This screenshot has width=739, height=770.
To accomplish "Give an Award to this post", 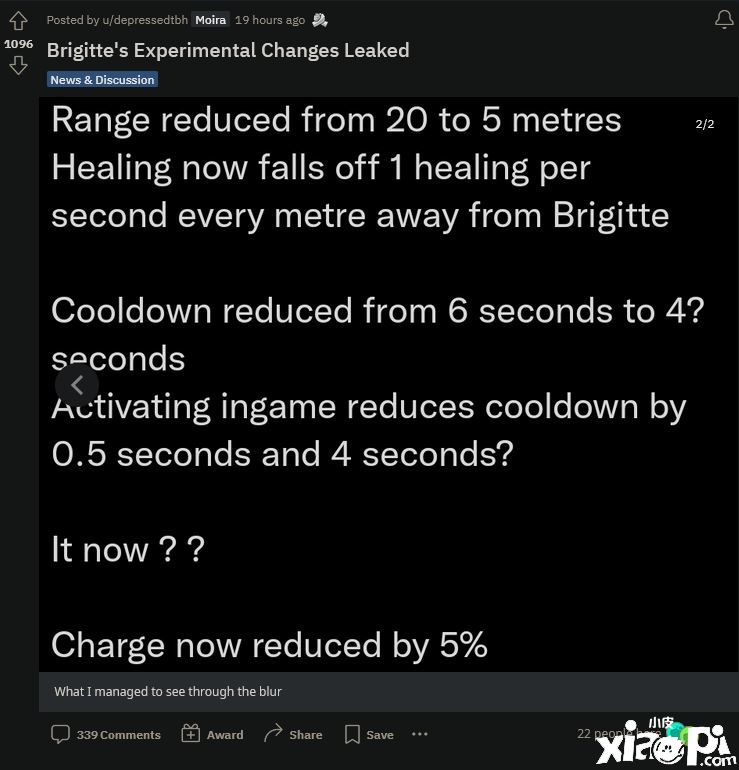I will 212,734.
